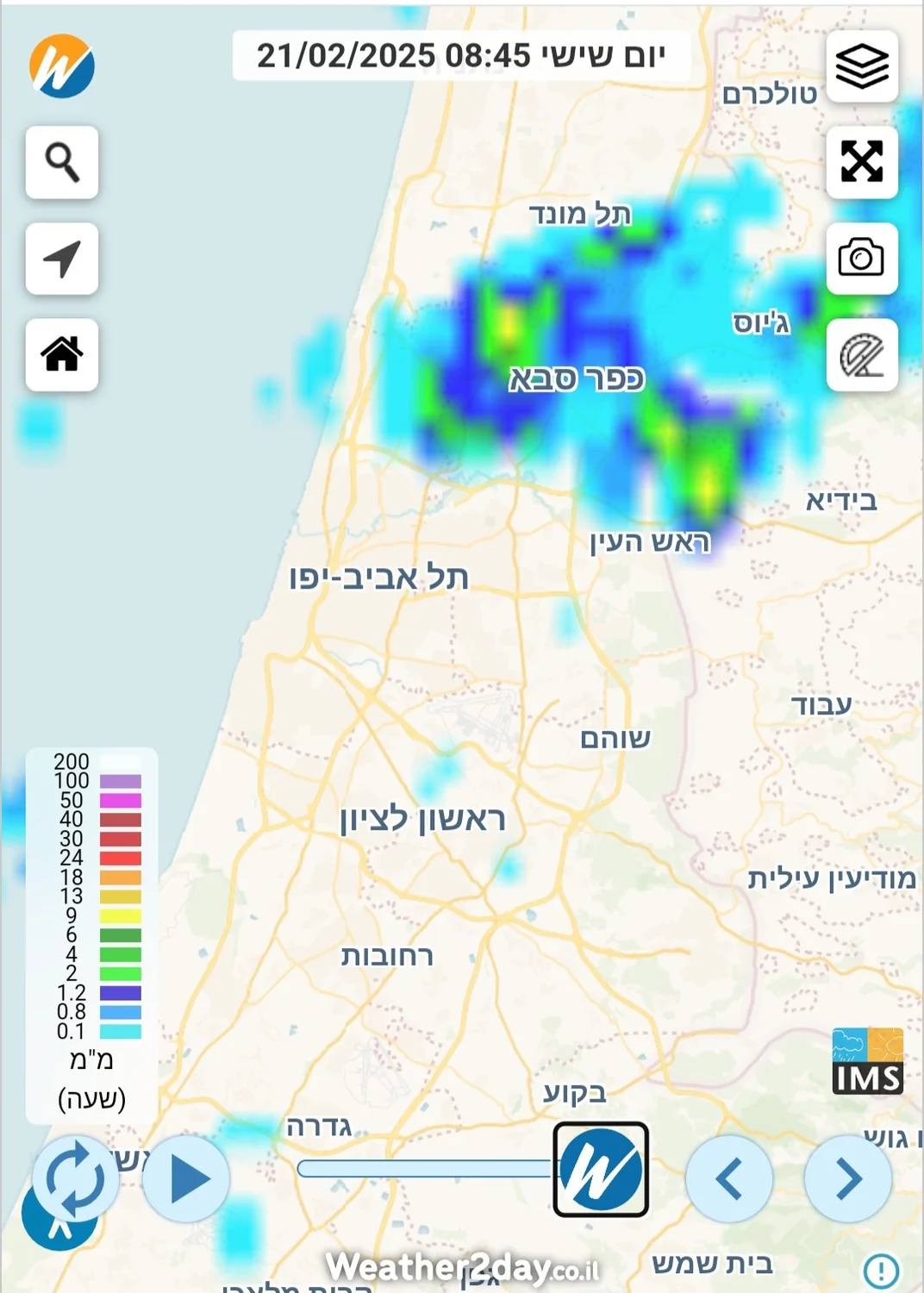Play the radar animation

coord(186,1178)
